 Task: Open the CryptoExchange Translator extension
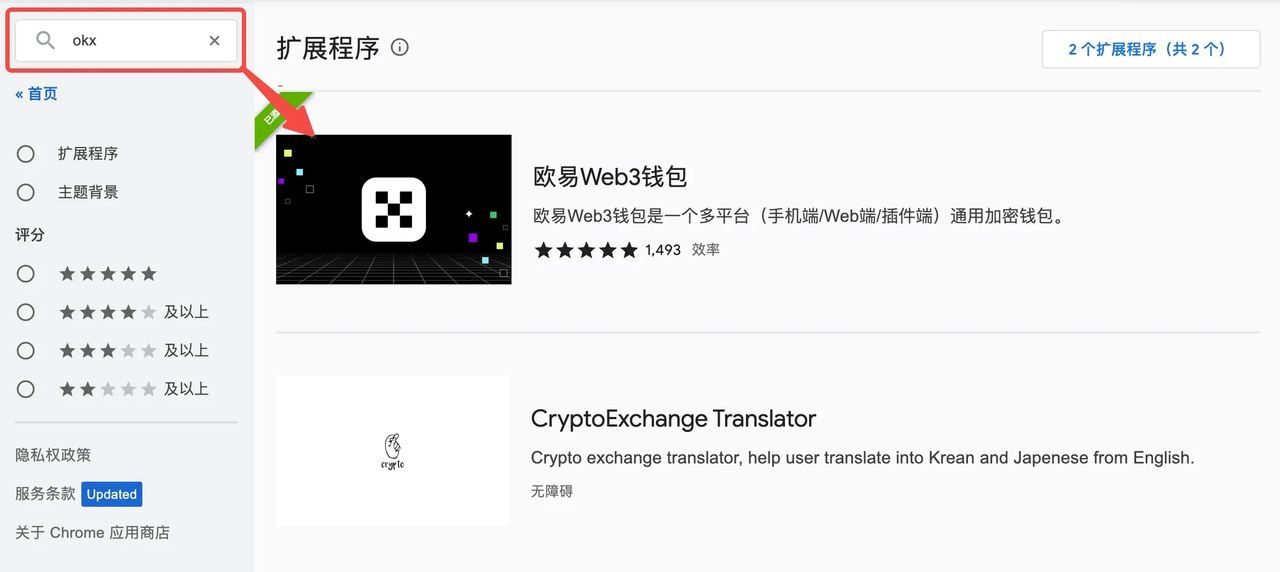[673, 419]
